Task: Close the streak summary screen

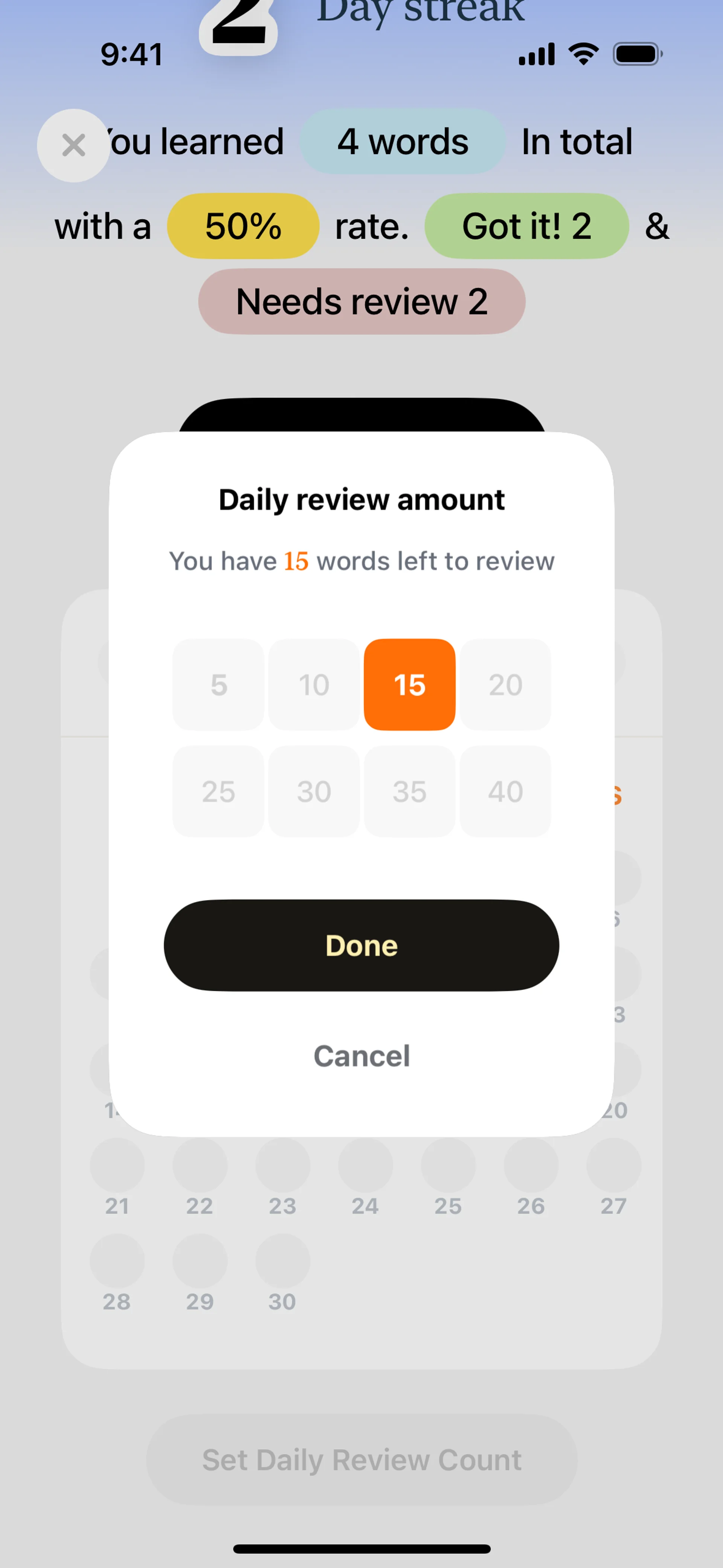Action: click(74, 145)
